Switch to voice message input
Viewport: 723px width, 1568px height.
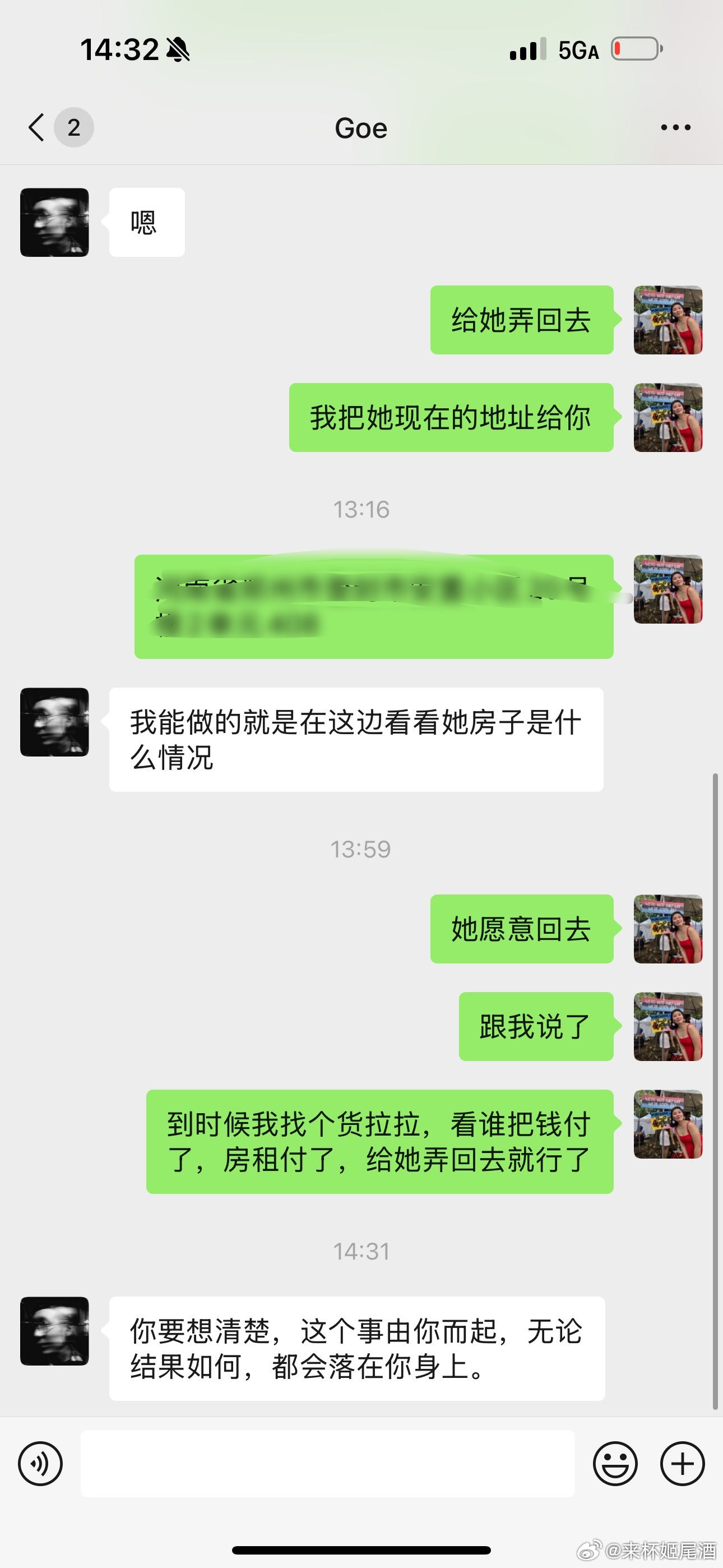coord(40,1463)
